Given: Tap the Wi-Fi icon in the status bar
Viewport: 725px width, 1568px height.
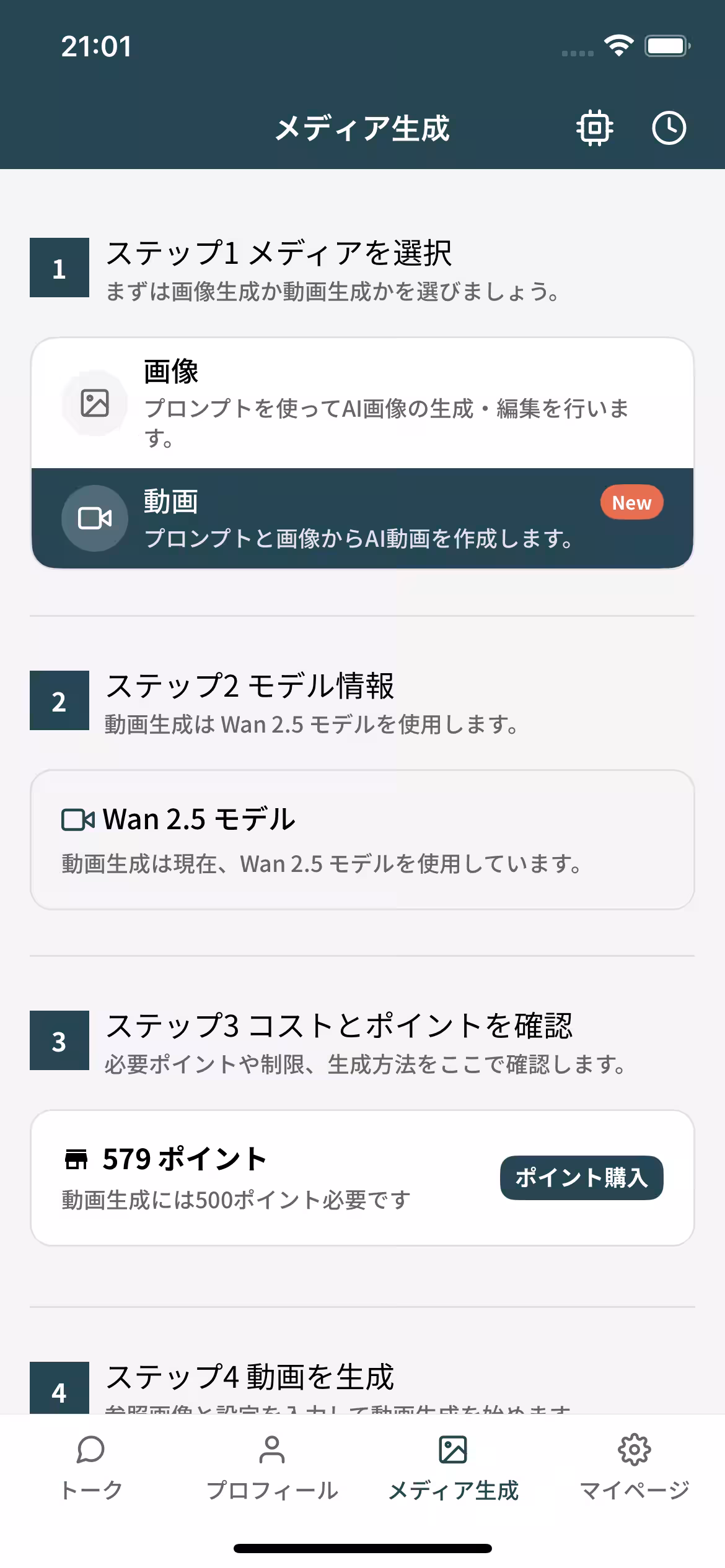Looking at the screenshot, I should tap(618, 45).
